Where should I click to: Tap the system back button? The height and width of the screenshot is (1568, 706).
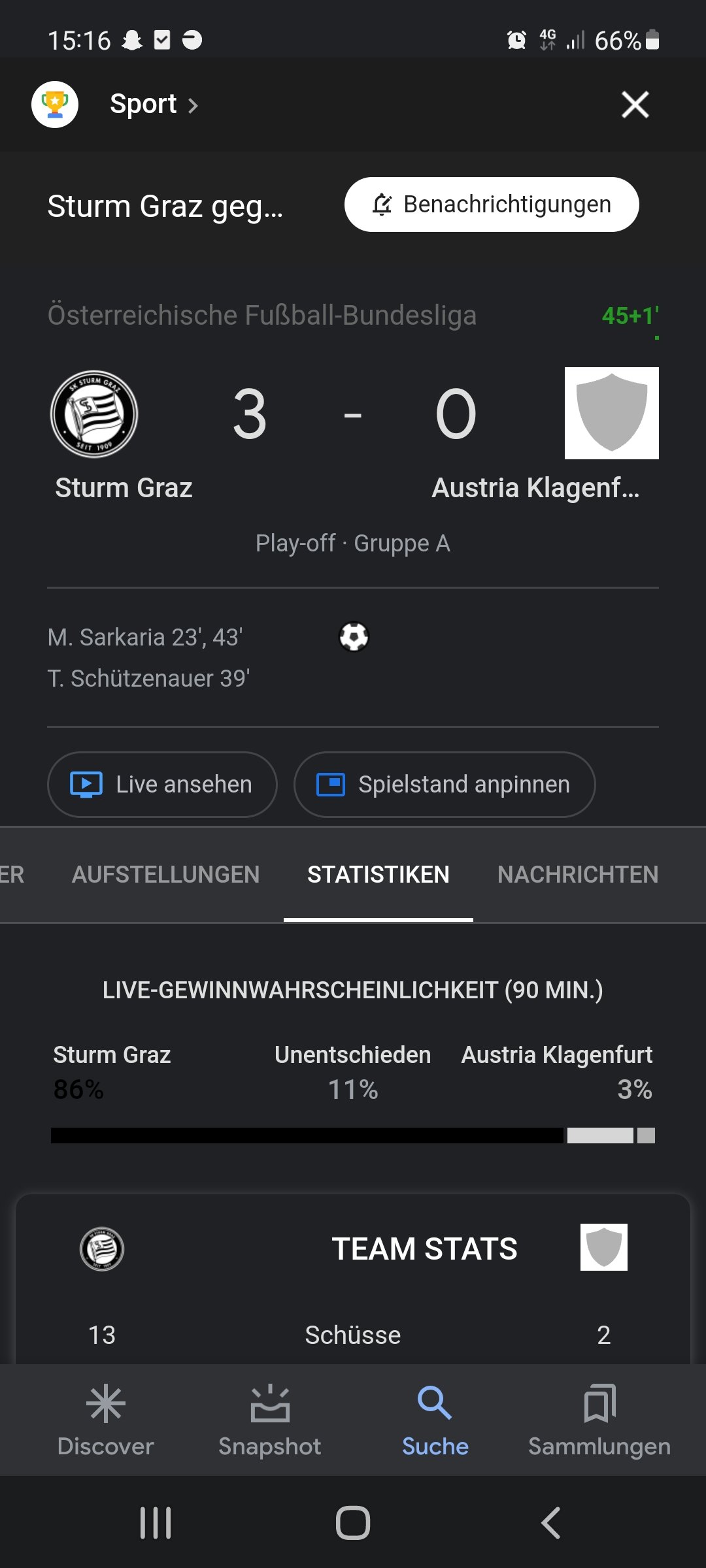click(x=550, y=1523)
